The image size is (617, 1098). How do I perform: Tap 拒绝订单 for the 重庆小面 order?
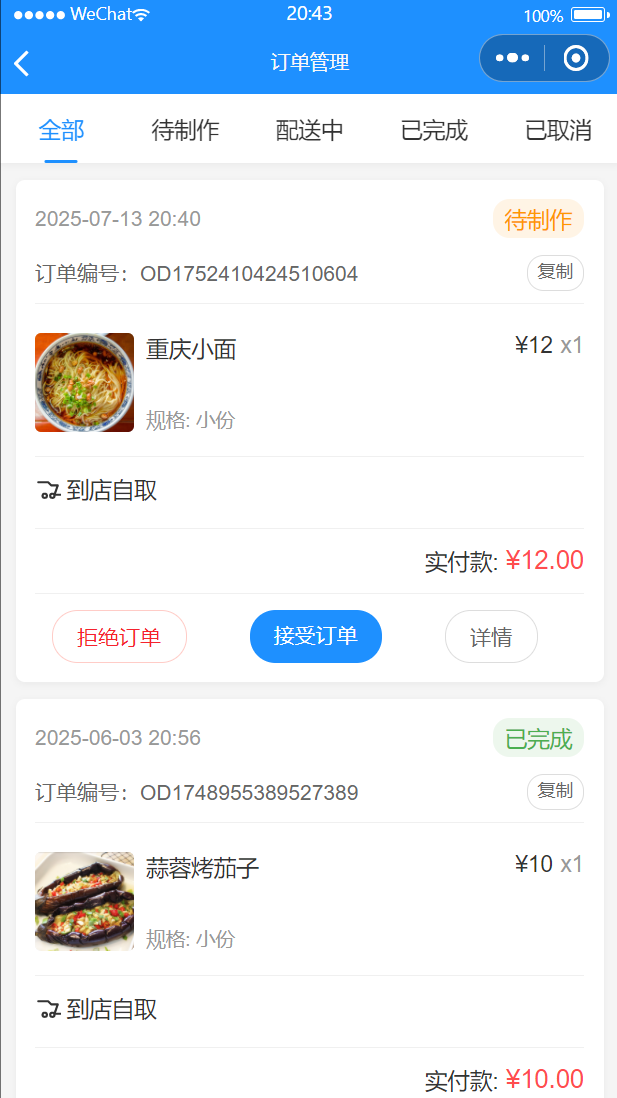[119, 637]
